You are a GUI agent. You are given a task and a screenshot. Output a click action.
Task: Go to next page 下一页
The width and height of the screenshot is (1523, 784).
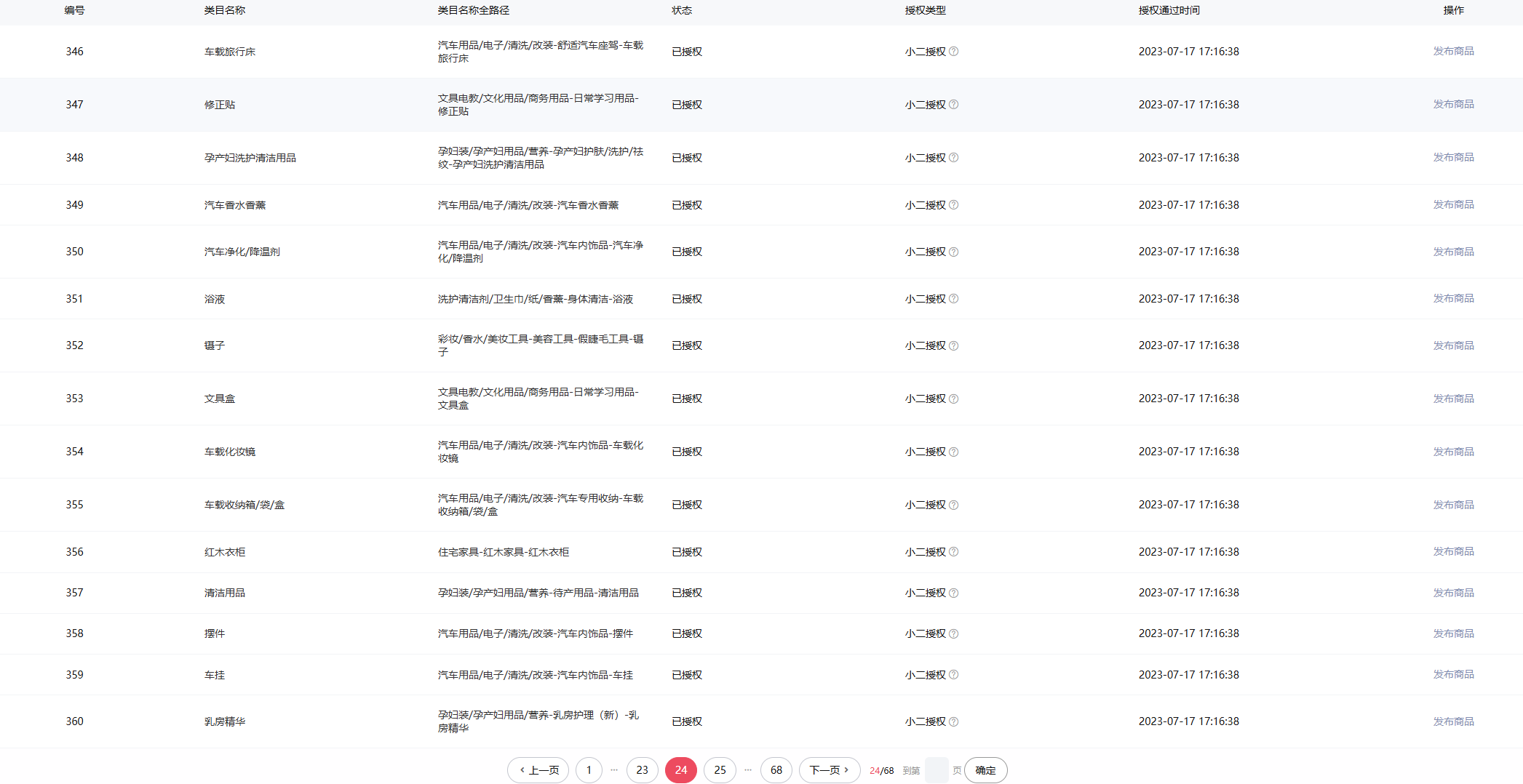pyautogui.click(x=829, y=770)
